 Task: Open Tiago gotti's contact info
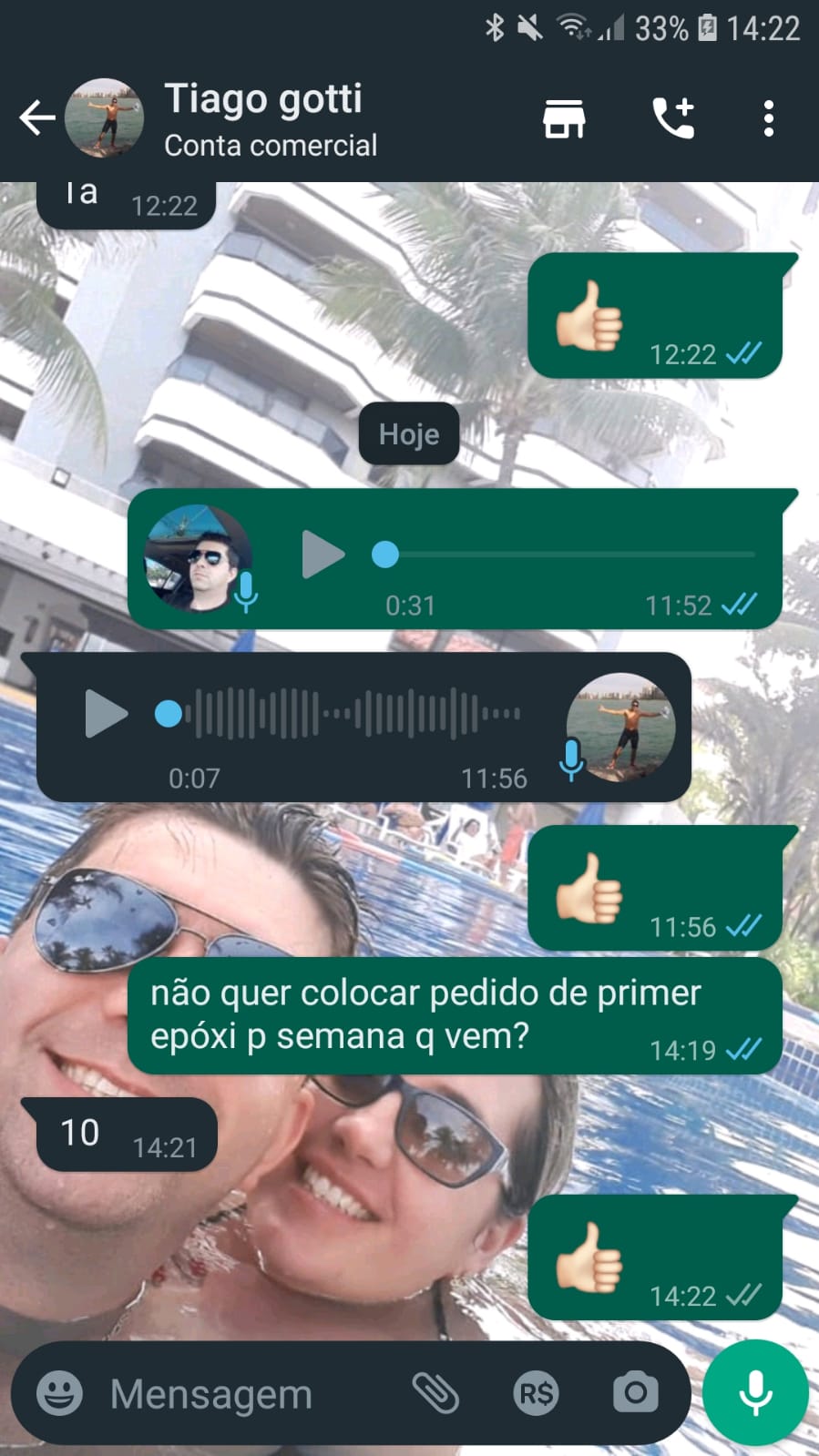[x=264, y=118]
